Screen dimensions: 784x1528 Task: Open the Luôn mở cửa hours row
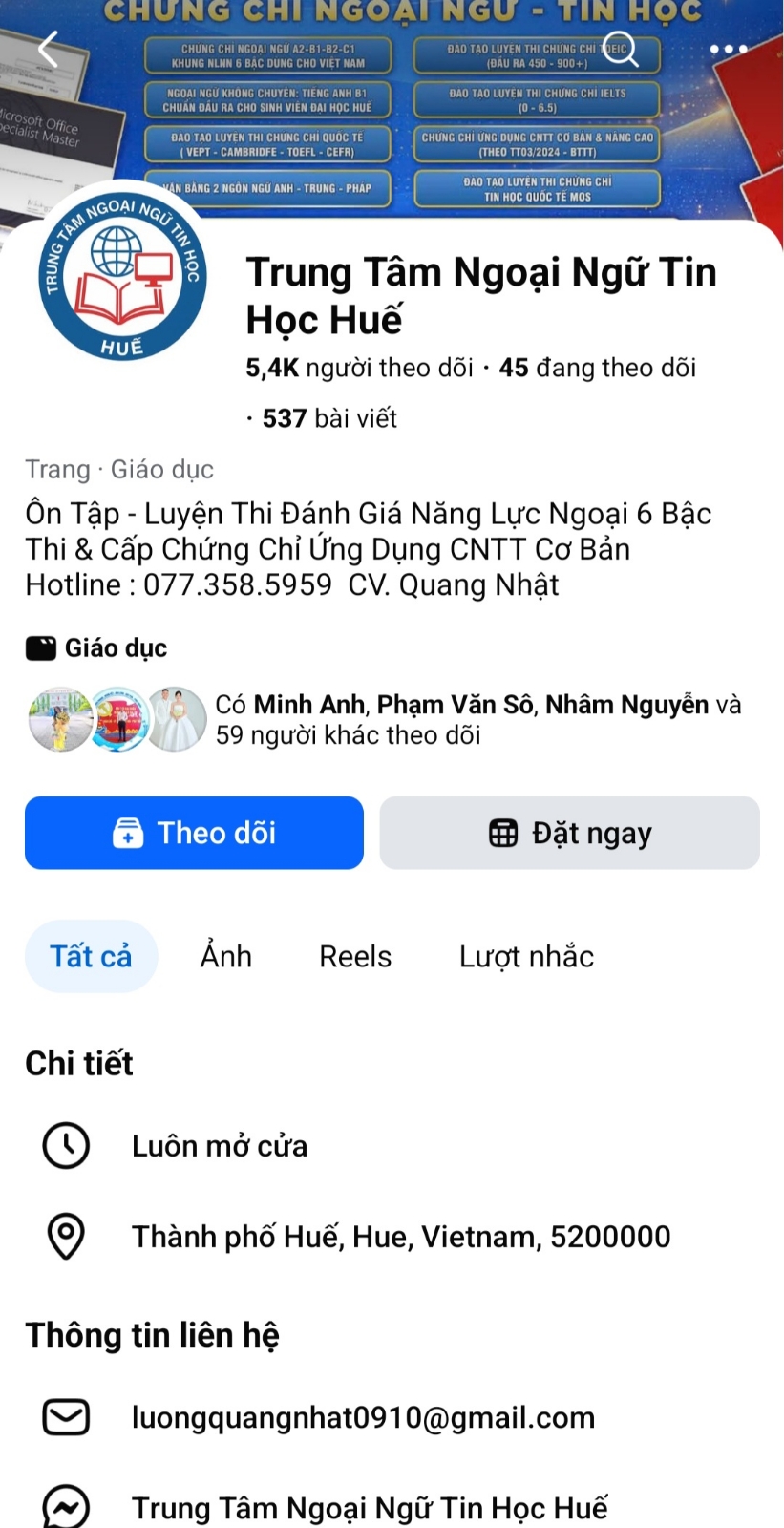point(220,1146)
